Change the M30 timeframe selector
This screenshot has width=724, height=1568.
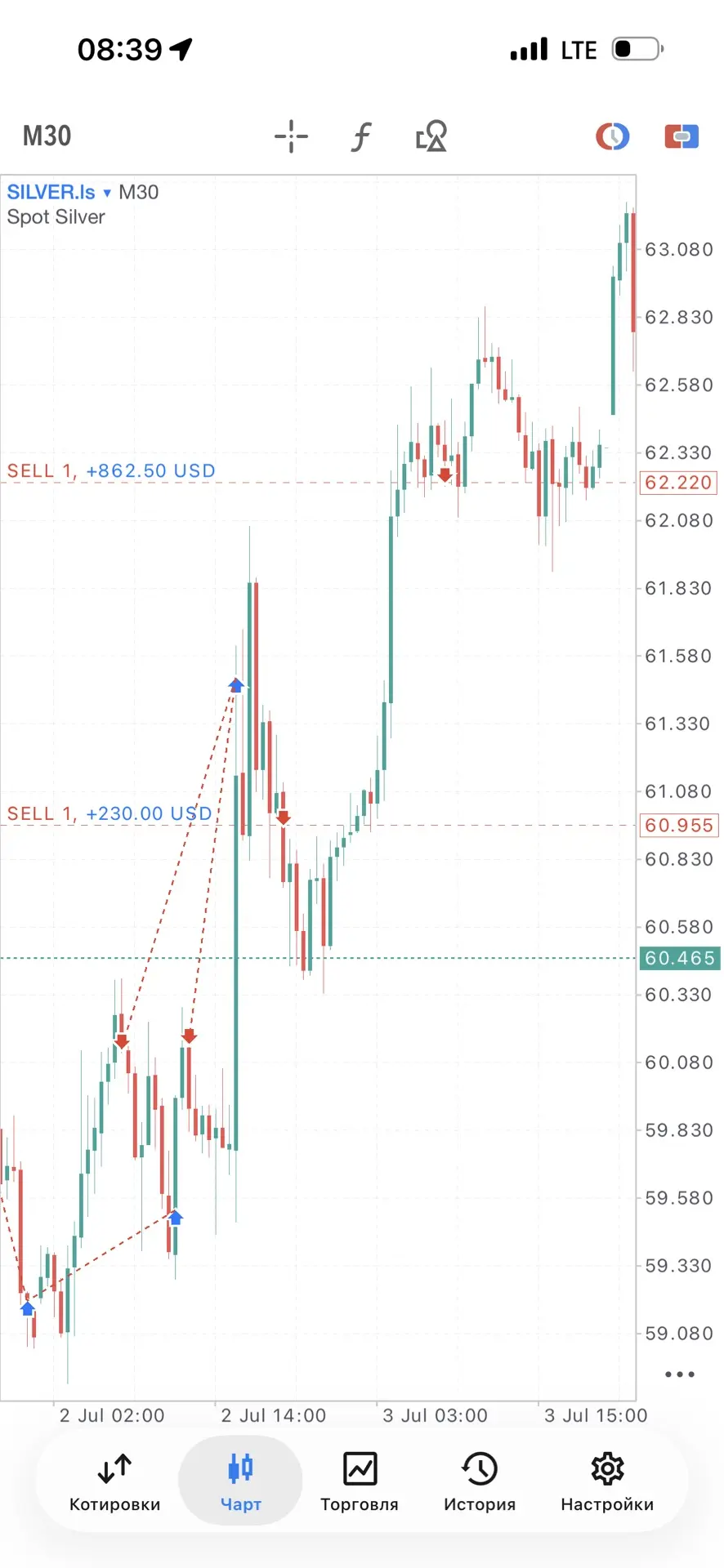[x=47, y=136]
